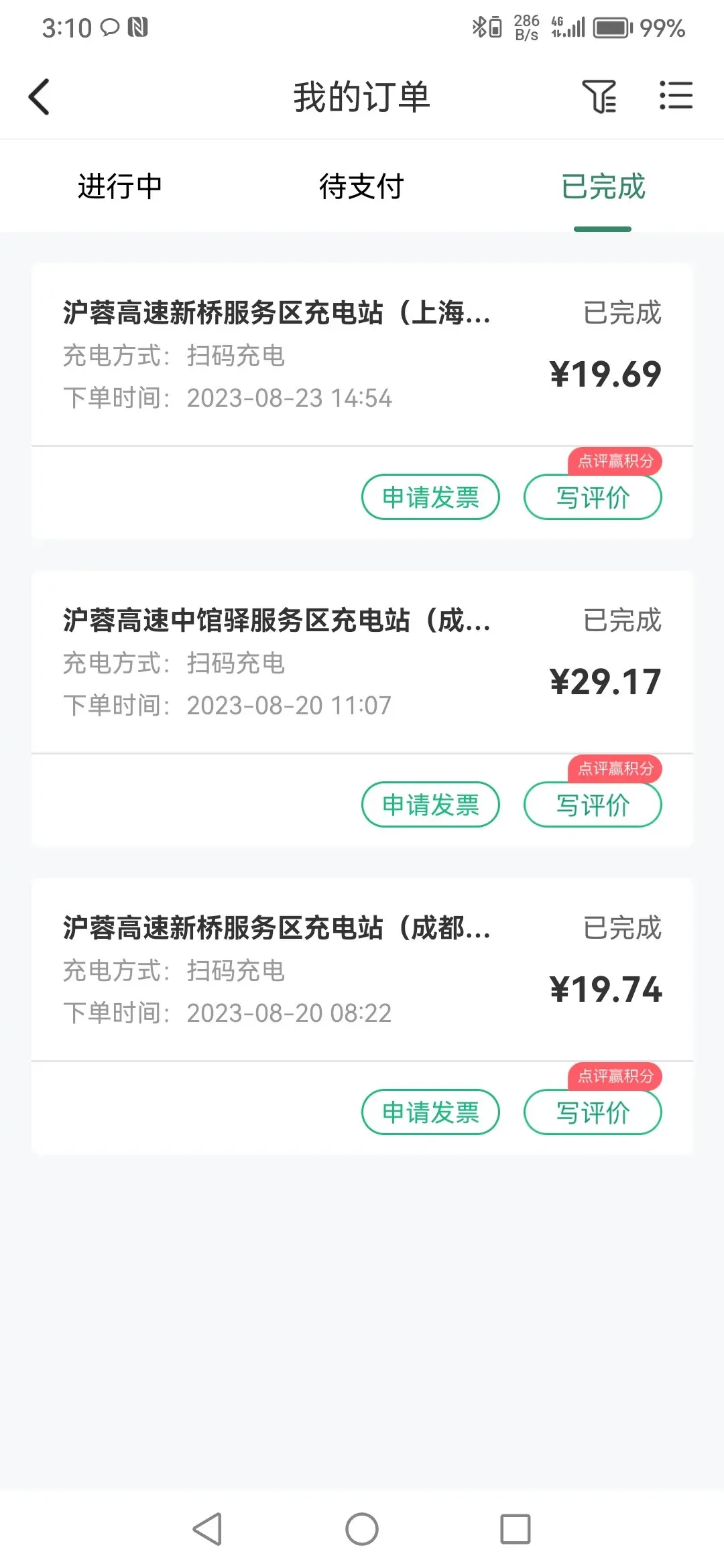
Task: Apply for invoice on ¥19.74 order
Action: tap(431, 1112)
